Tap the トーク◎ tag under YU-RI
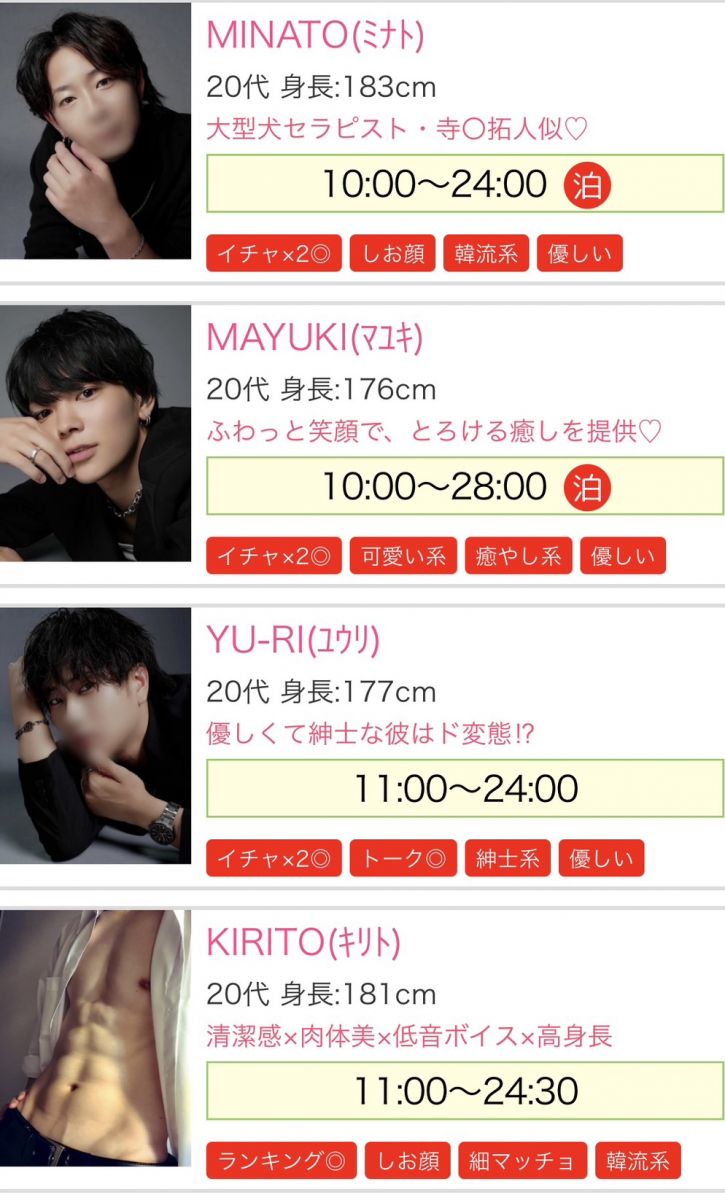 pyautogui.click(x=403, y=858)
